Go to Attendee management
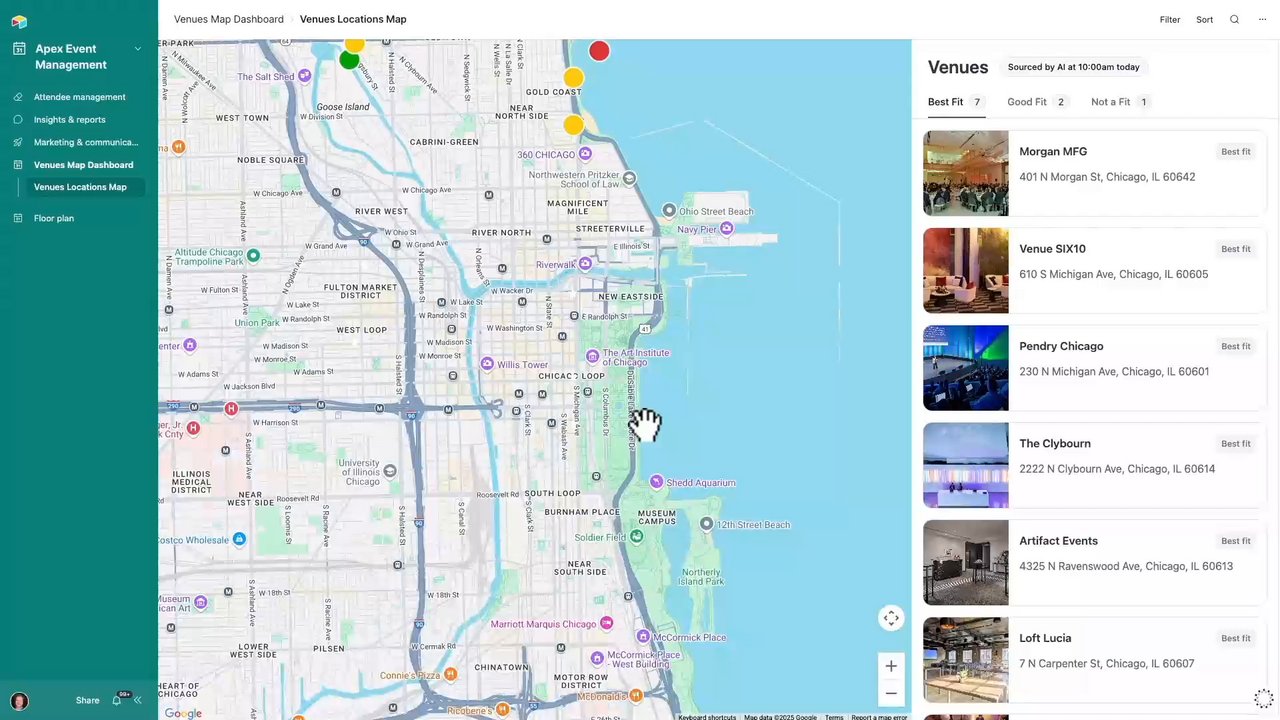Image resolution: width=1280 pixels, height=720 pixels. (79, 97)
